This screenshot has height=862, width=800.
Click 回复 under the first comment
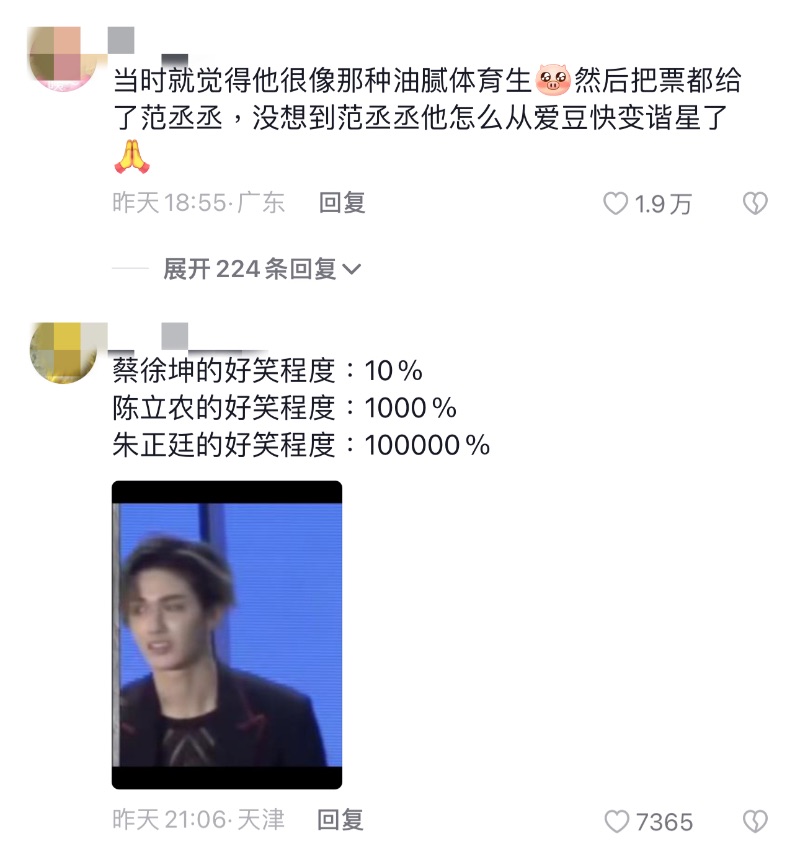coord(343,202)
